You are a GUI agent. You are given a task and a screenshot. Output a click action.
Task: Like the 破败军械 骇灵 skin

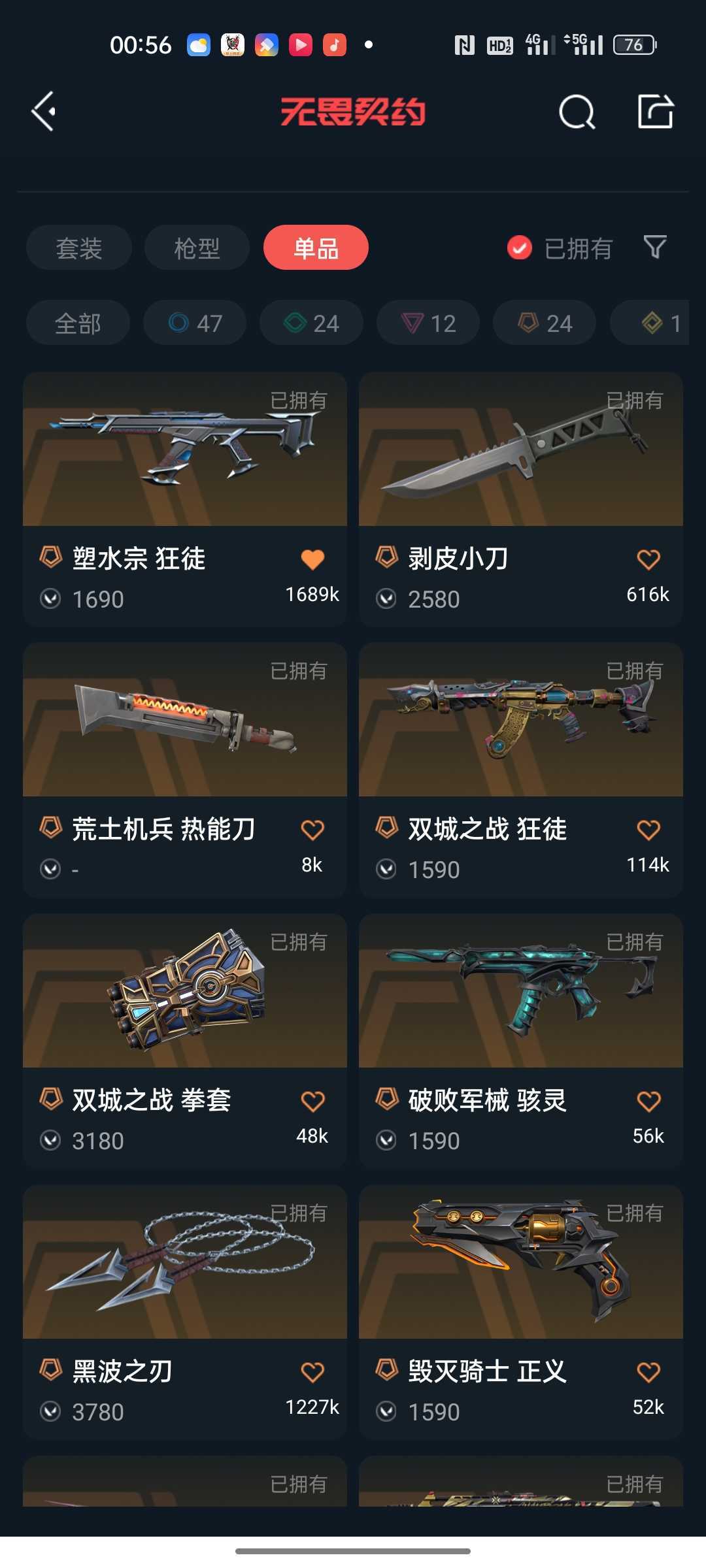click(648, 1102)
